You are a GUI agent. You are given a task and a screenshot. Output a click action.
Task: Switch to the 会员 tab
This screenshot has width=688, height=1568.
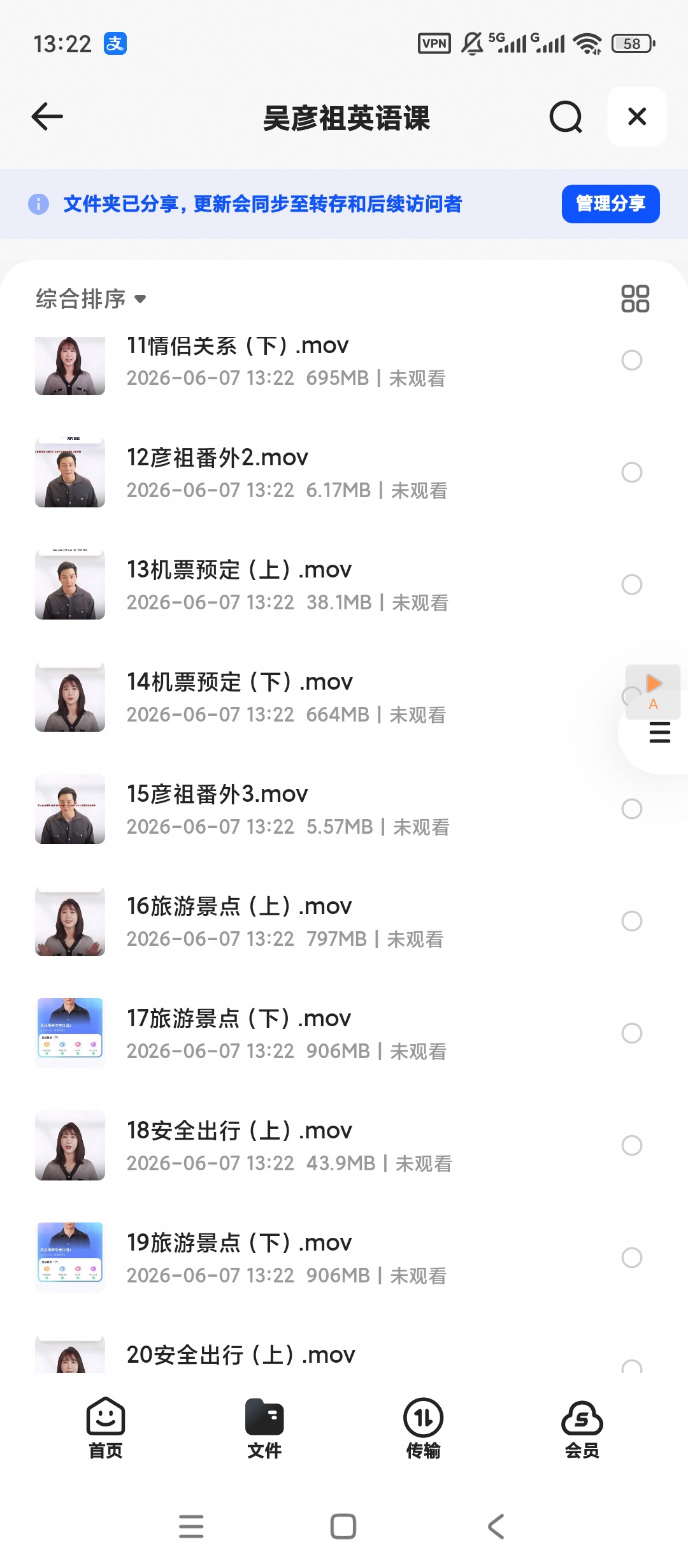click(x=582, y=1428)
